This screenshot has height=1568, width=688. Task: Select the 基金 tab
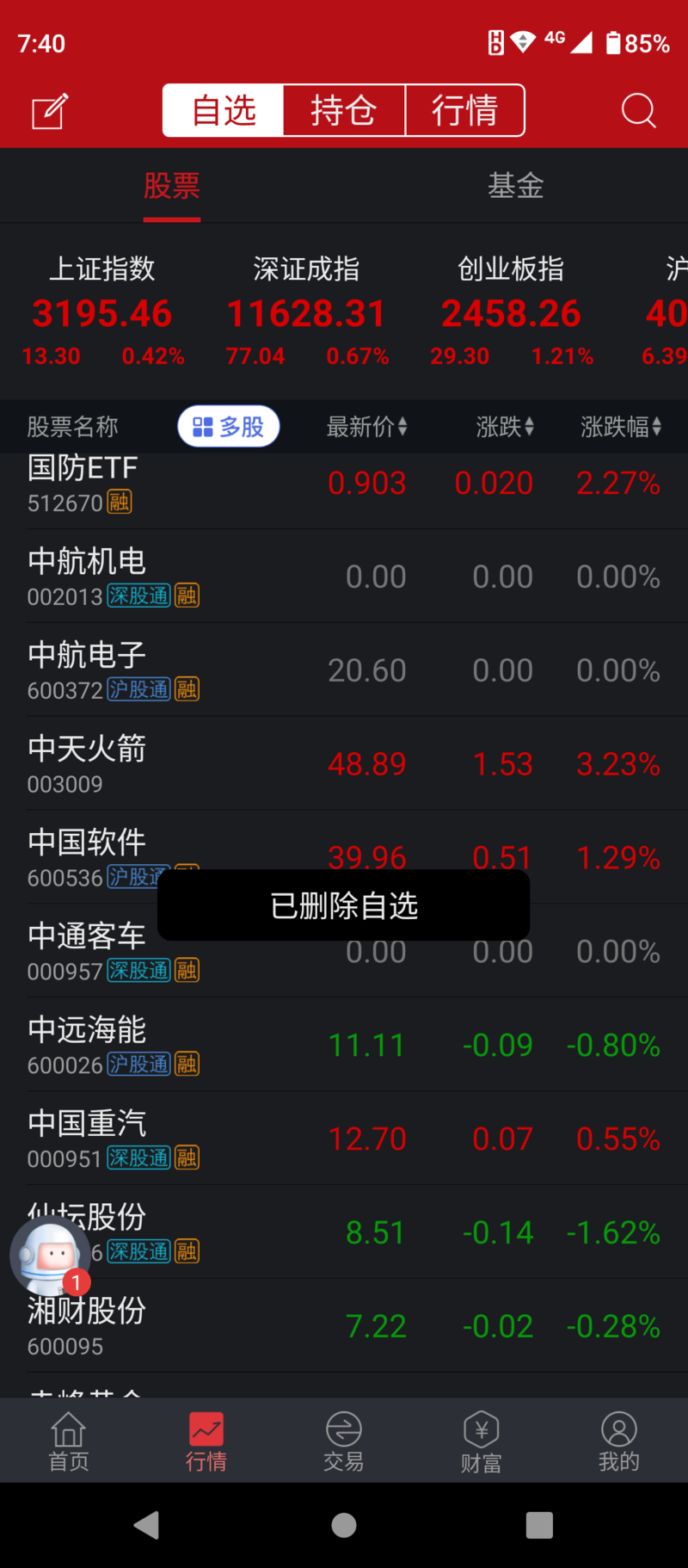[515, 186]
